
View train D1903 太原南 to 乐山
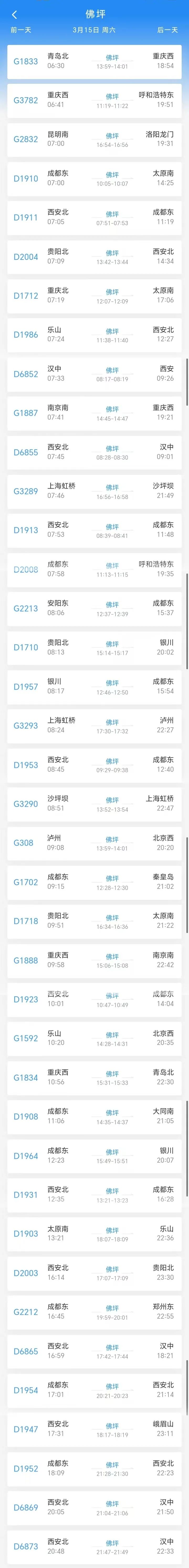94,1234
